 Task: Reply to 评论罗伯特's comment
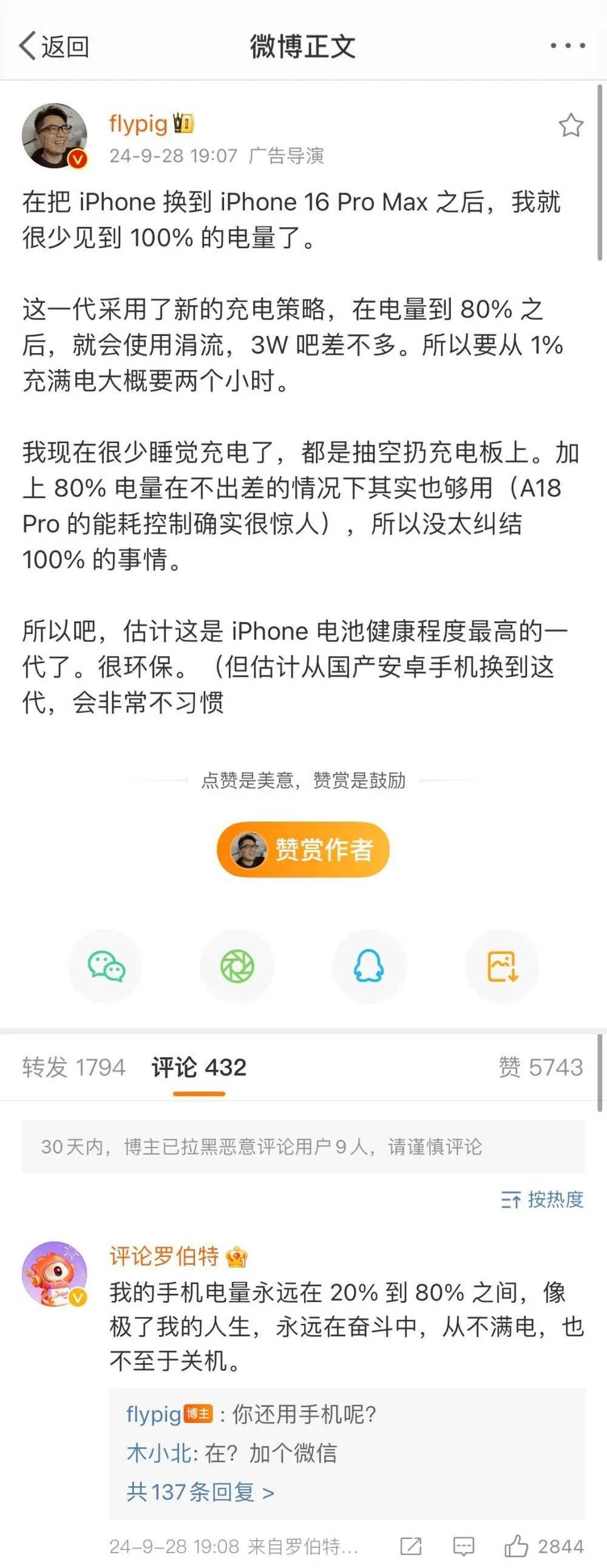click(464, 1546)
